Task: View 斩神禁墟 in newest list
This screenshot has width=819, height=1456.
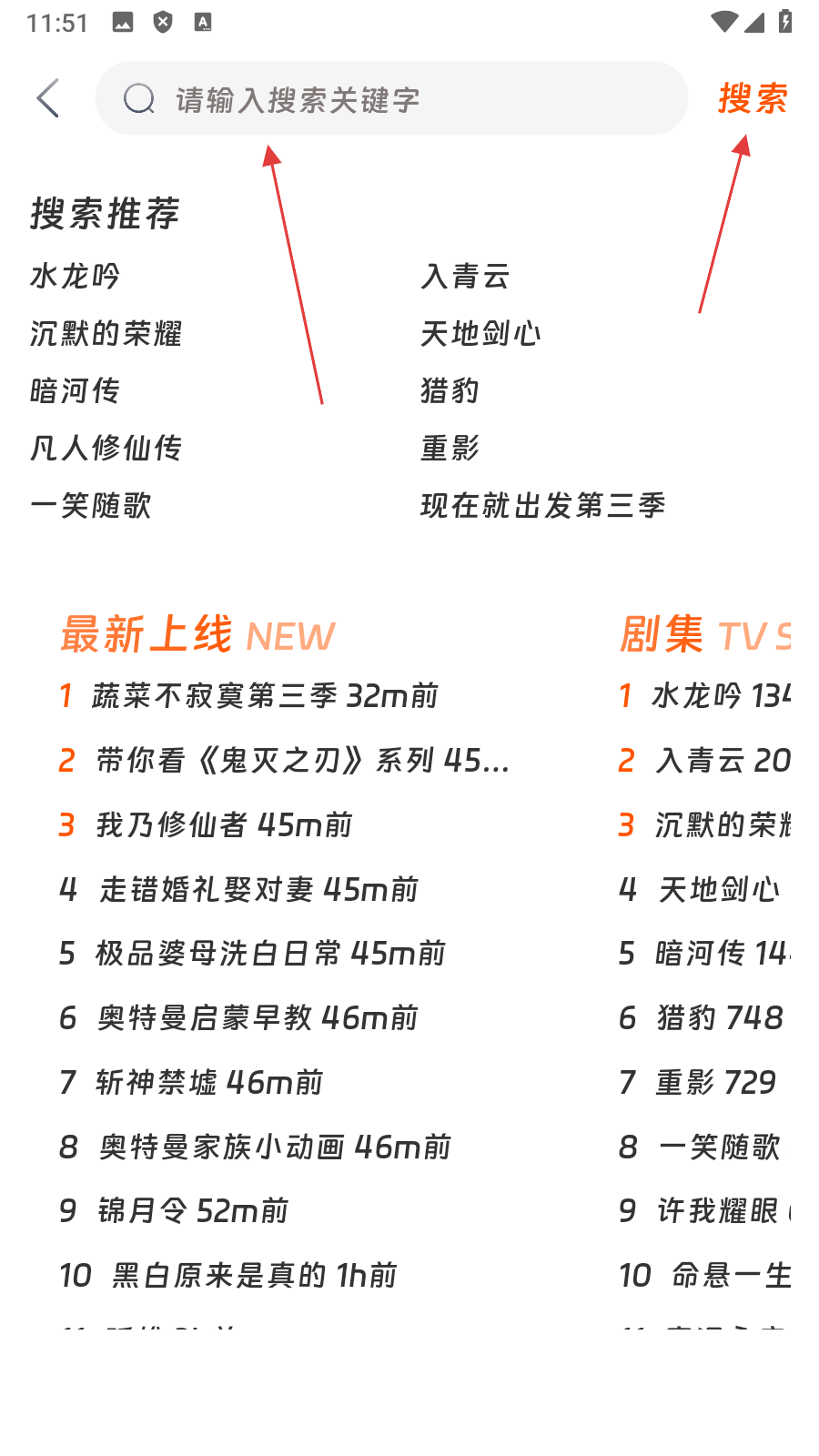Action: pyautogui.click(x=209, y=1083)
